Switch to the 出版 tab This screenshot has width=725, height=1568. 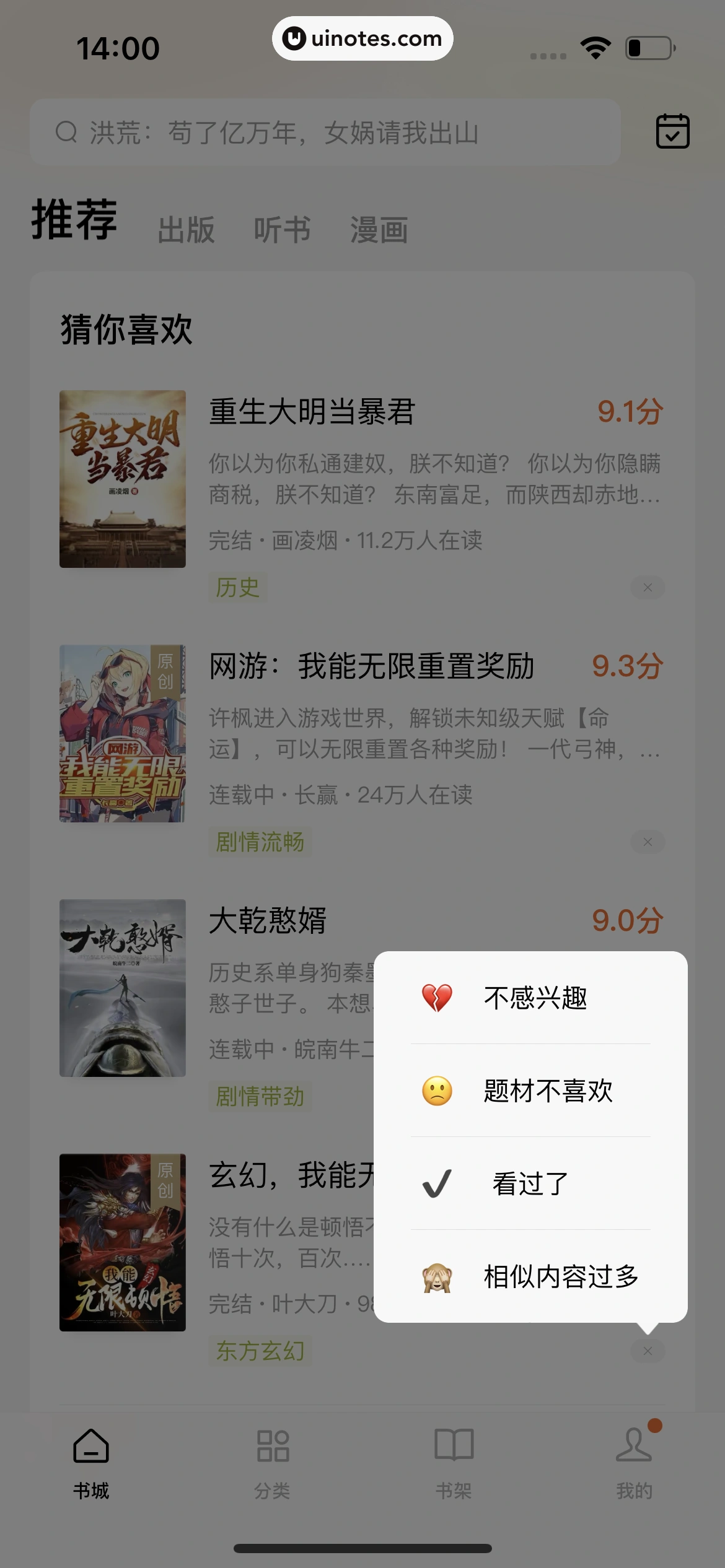(x=186, y=230)
